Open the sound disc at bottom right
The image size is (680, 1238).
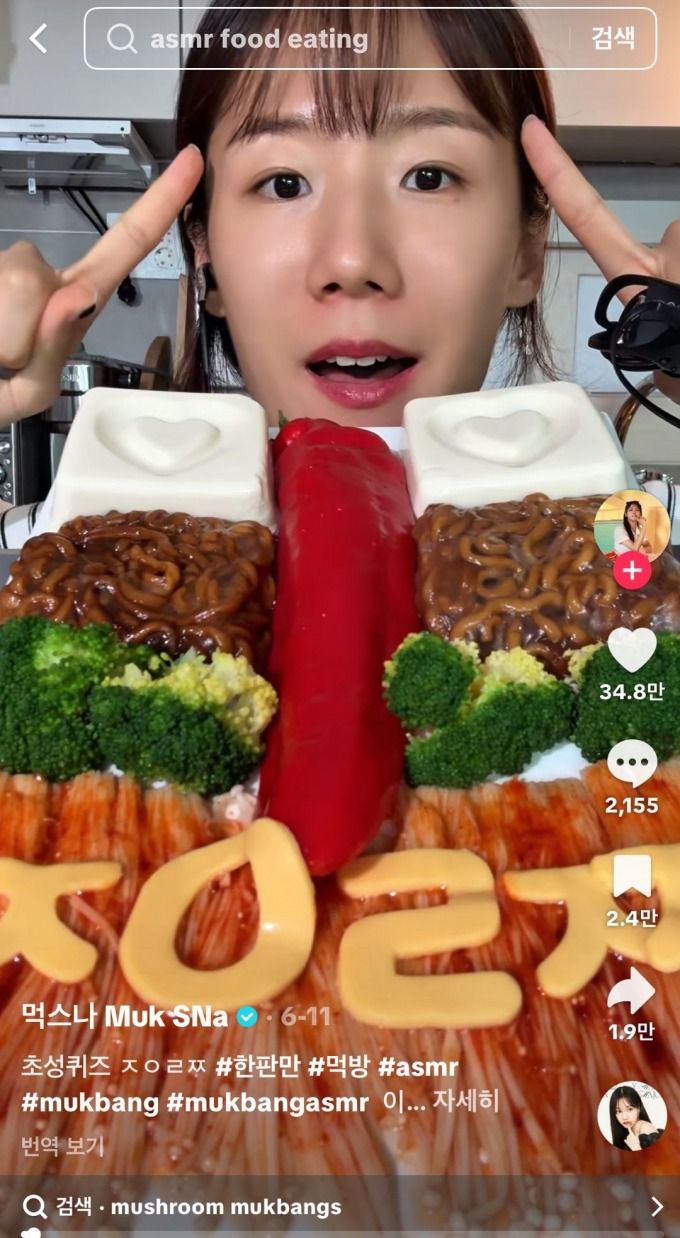click(632, 1116)
